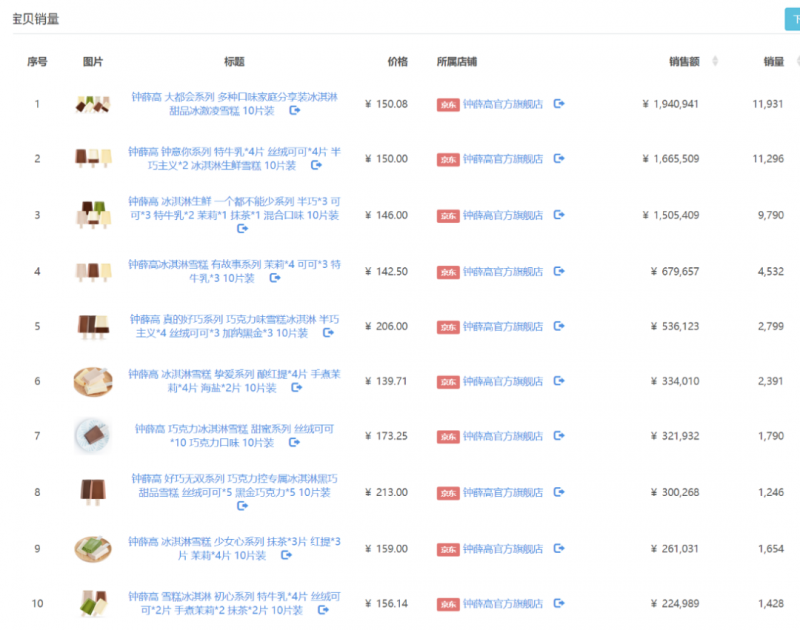Open the 少女心系列 product title link

click(x=234, y=541)
